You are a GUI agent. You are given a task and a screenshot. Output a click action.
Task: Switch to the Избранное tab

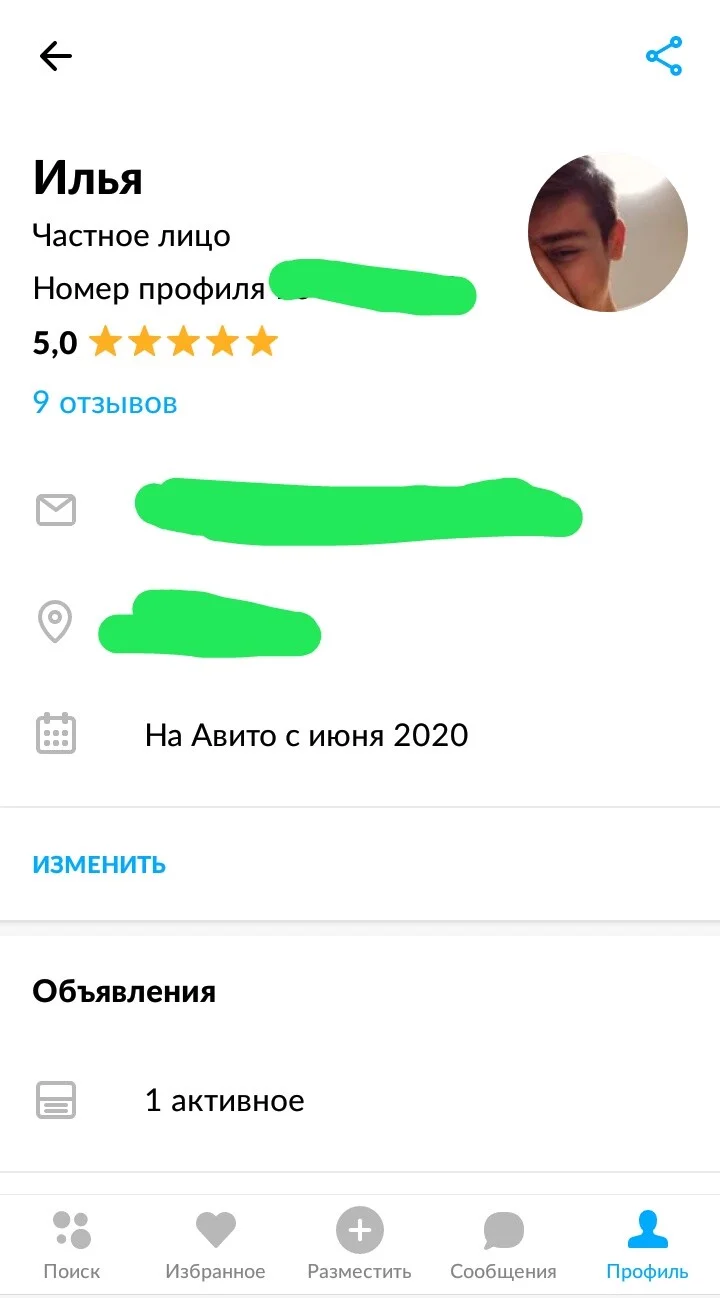pos(215,1243)
